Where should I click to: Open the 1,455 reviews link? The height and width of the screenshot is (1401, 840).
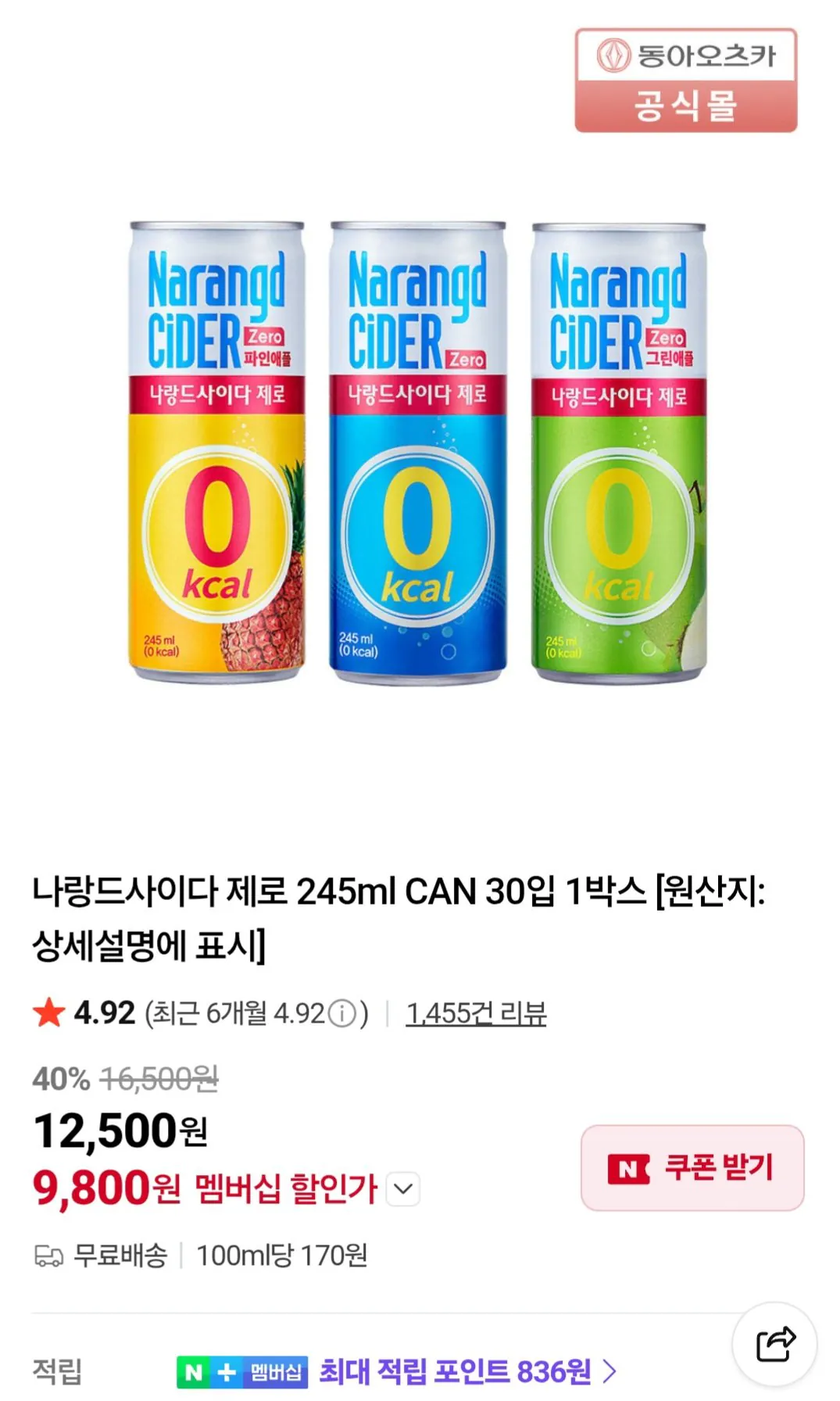point(476,1013)
